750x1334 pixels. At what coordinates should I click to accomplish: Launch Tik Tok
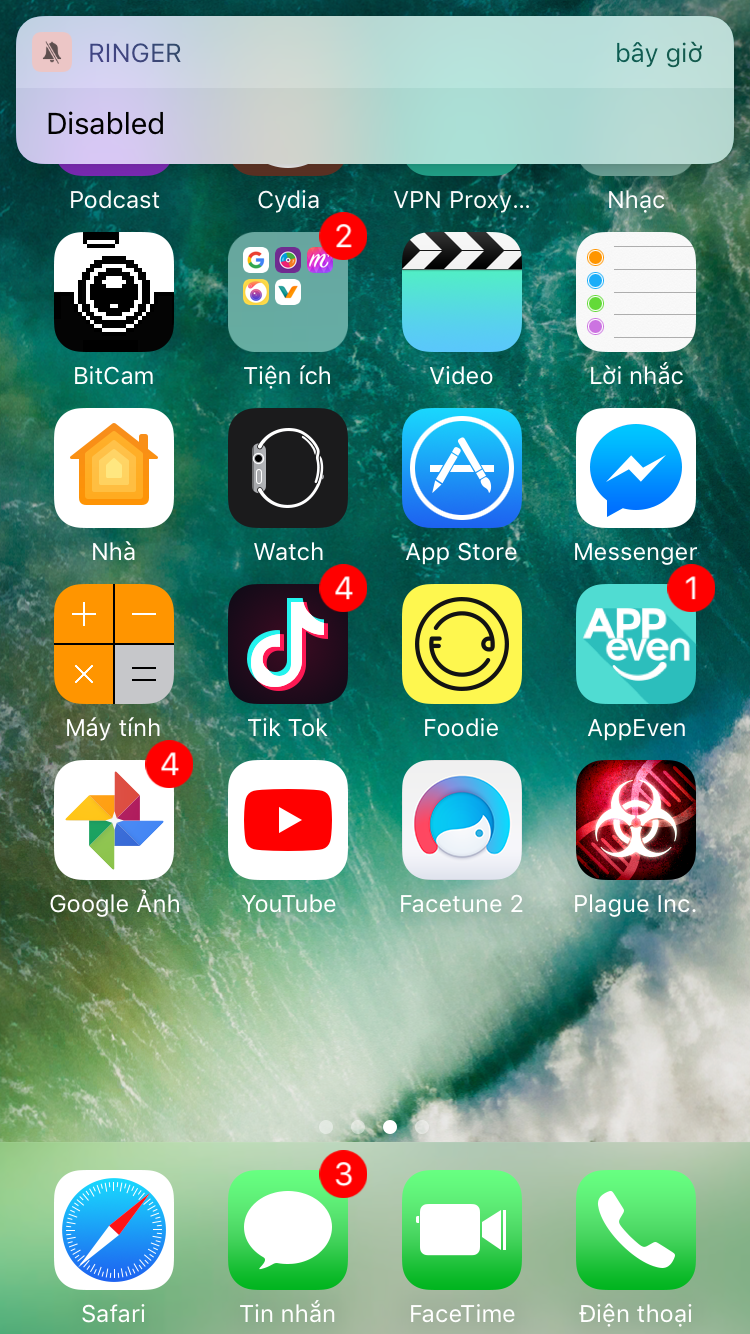(x=288, y=644)
